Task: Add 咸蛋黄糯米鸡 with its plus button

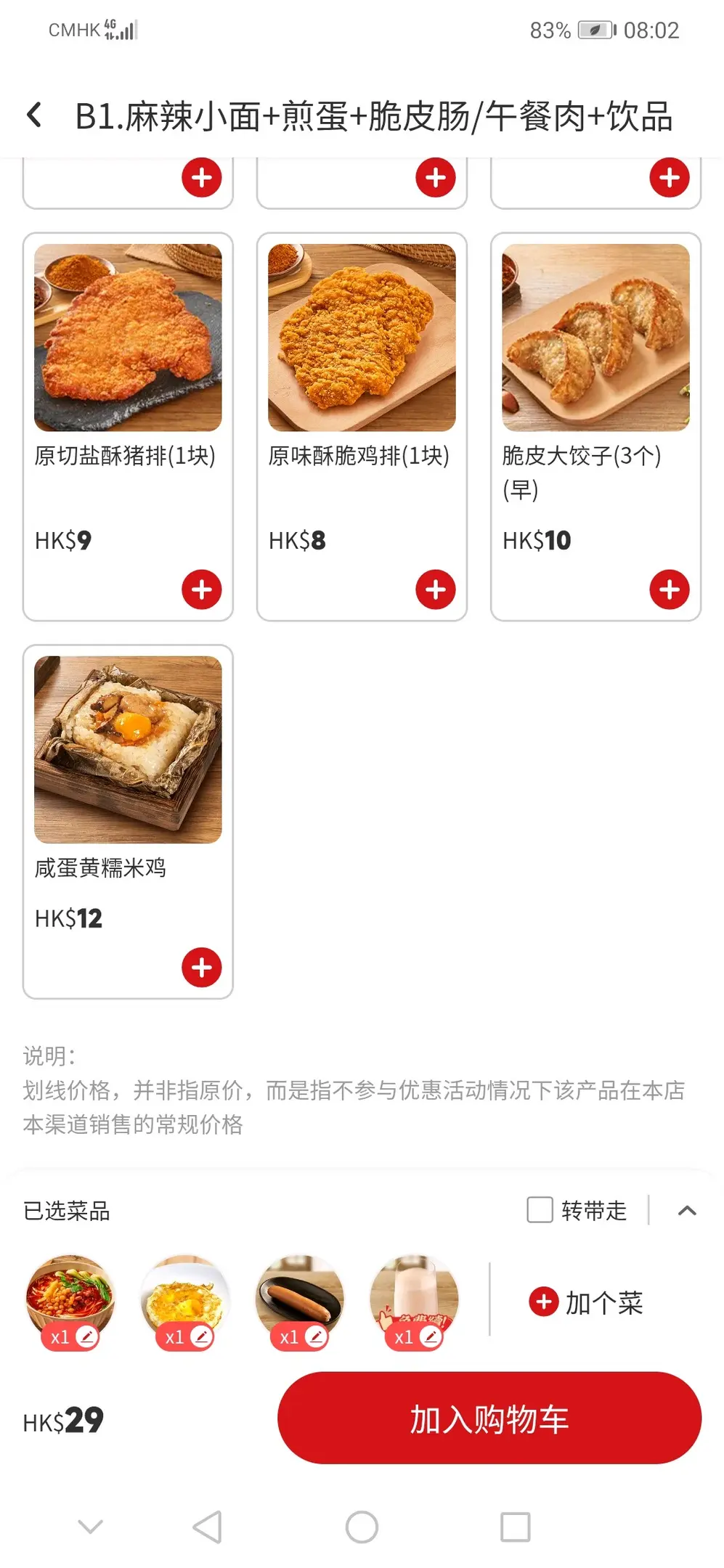Action: point(201,967)
